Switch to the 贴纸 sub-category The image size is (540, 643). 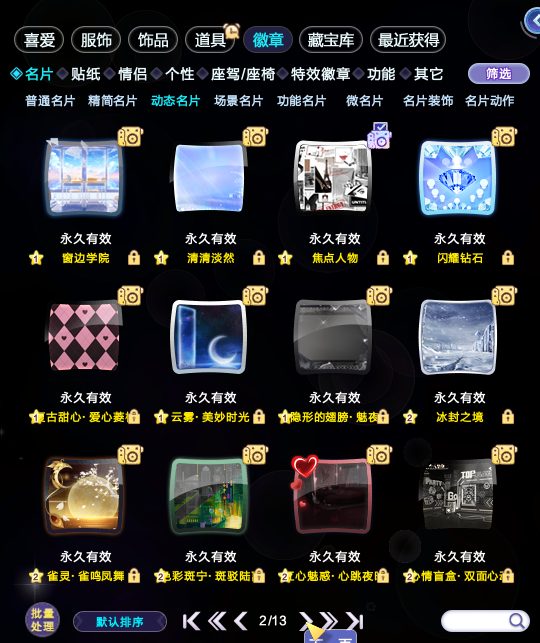85,74
